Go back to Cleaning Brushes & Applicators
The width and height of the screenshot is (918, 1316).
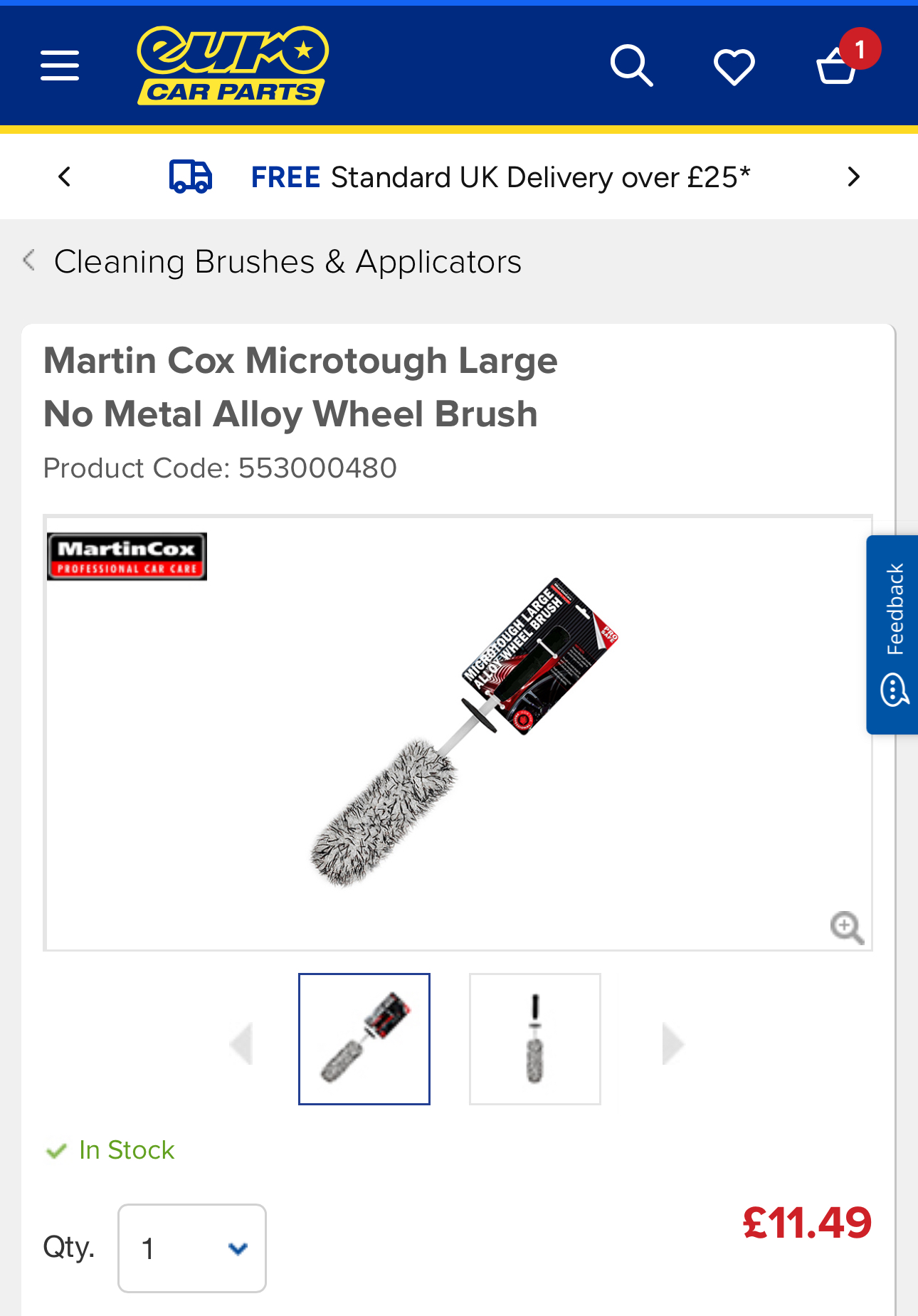tap(287, 262)
